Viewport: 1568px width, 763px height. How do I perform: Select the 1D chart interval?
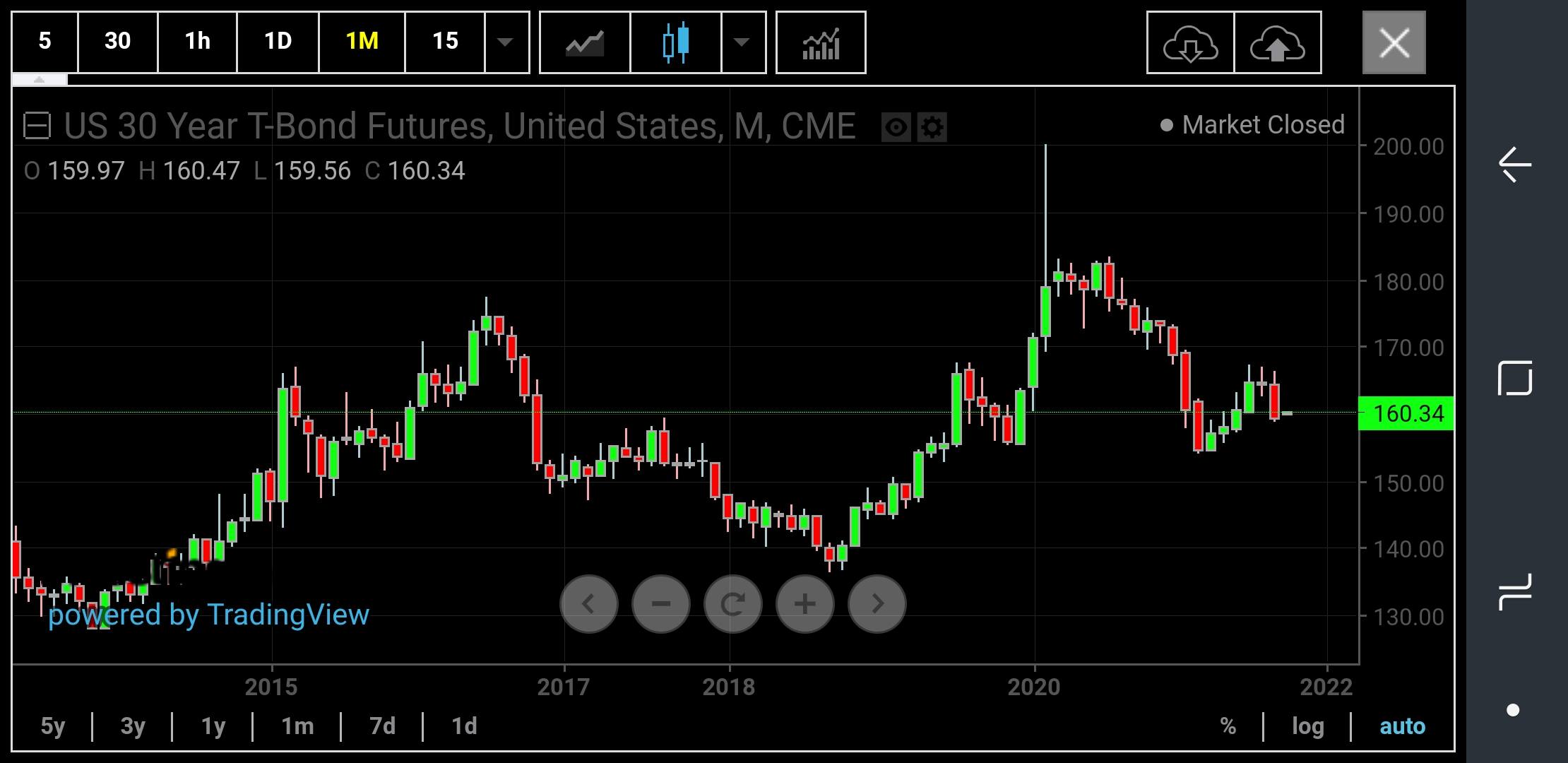(x=278, y=42)
